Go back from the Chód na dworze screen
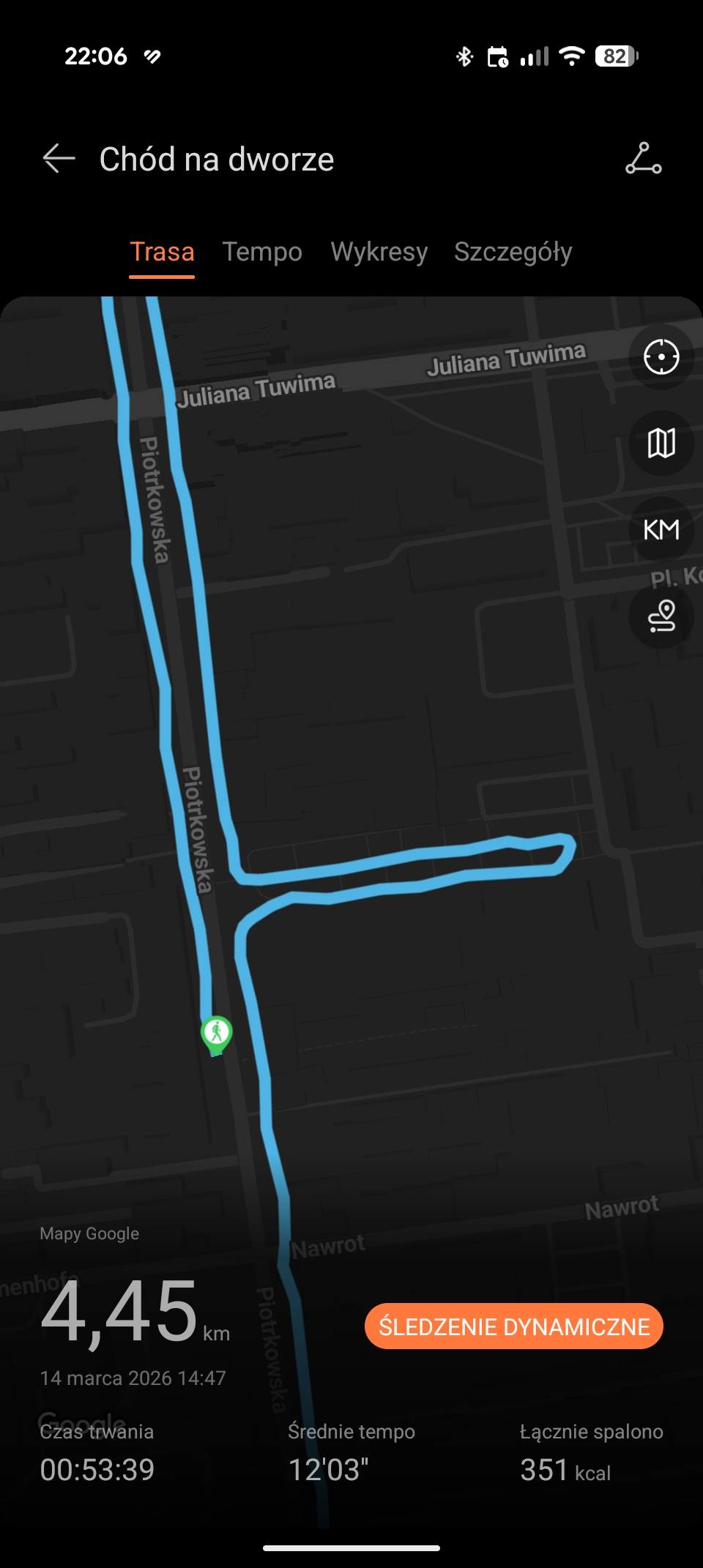The height and width of the screenshot is (1568, 703). click(59, 159)
